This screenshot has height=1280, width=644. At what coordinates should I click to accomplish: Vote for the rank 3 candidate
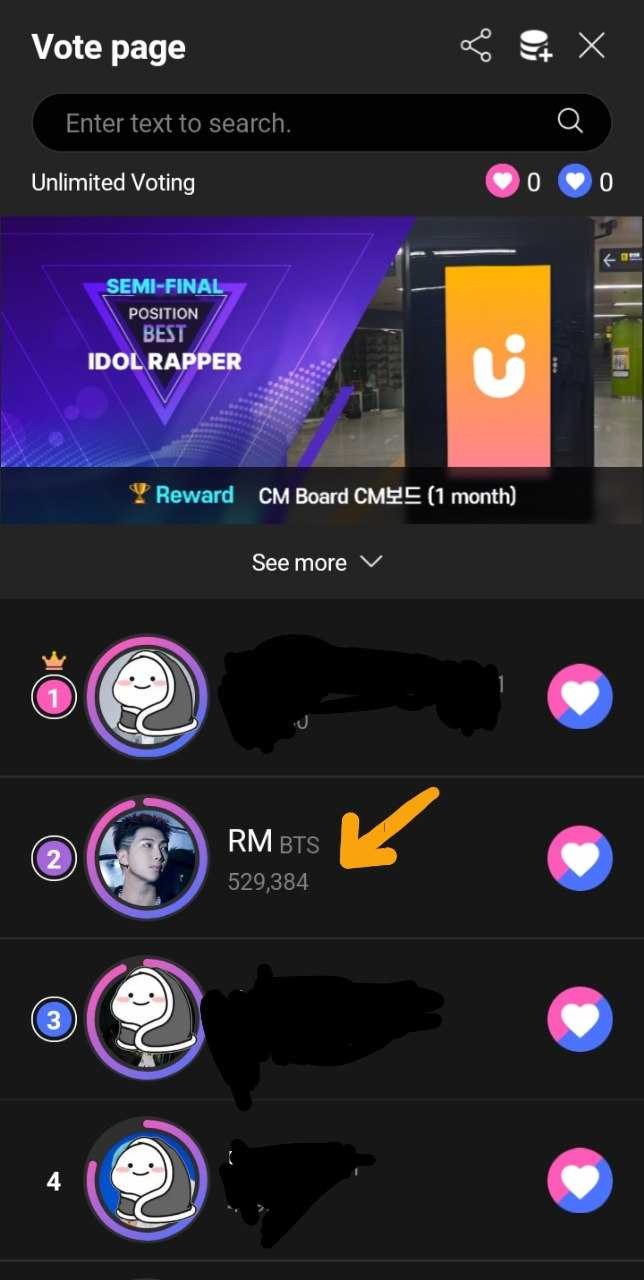pos(580,1020)
